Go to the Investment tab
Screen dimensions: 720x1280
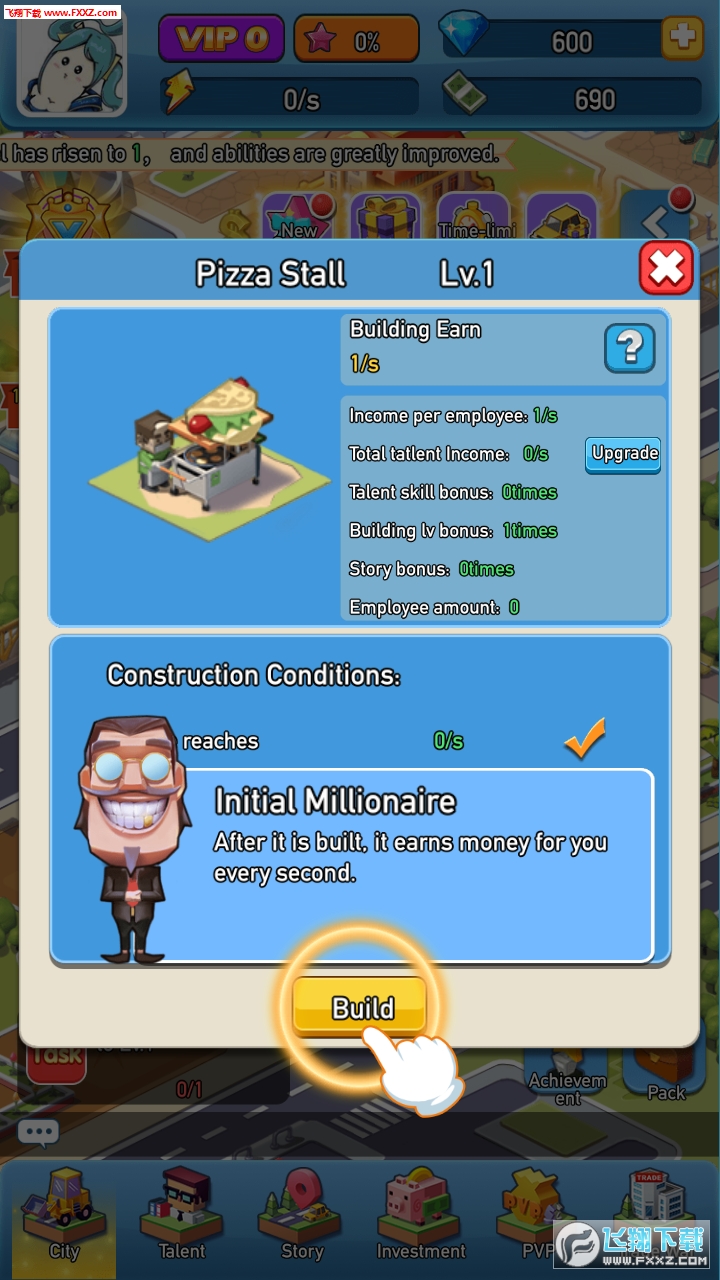[x=421, y=1215]
